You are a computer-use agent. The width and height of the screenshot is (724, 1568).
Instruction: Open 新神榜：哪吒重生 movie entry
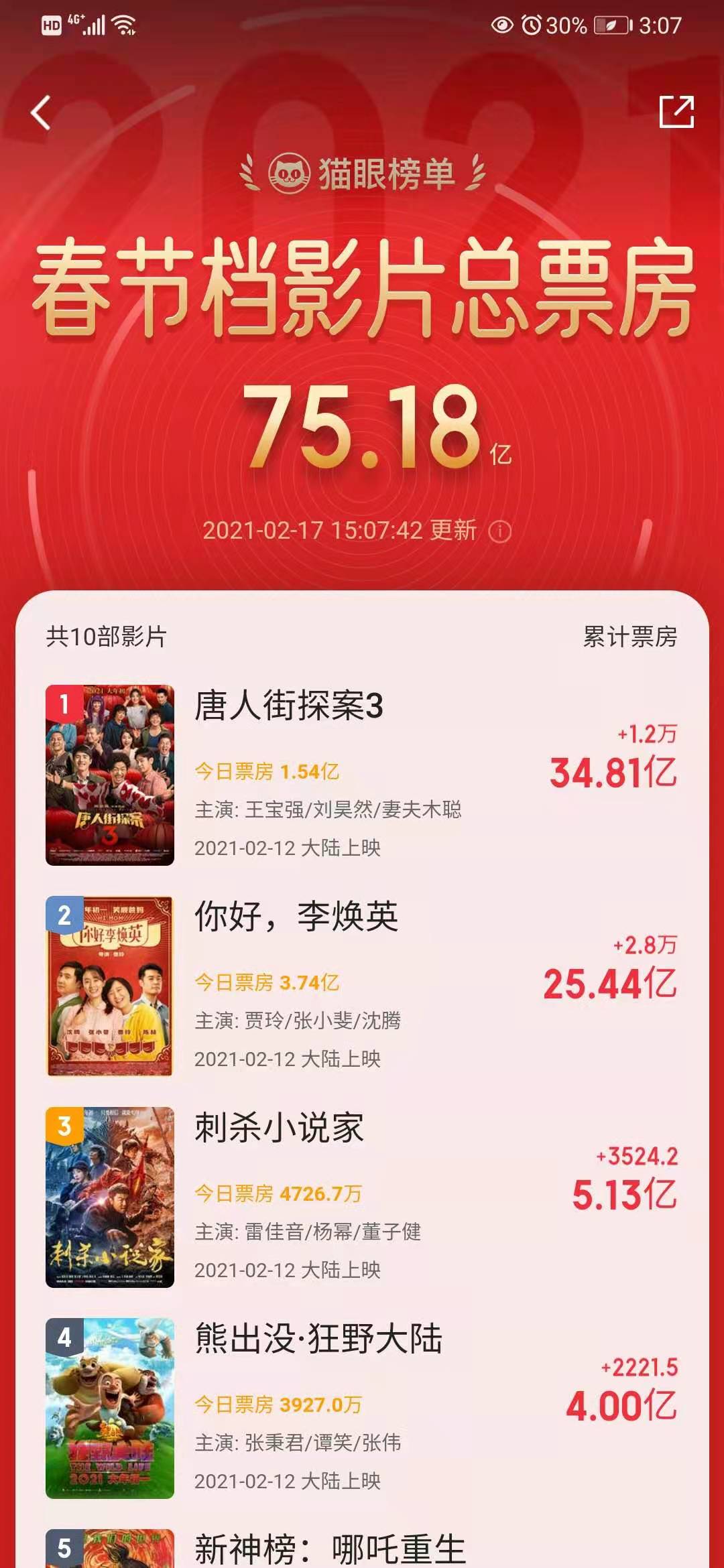[x=330, y=1549]
